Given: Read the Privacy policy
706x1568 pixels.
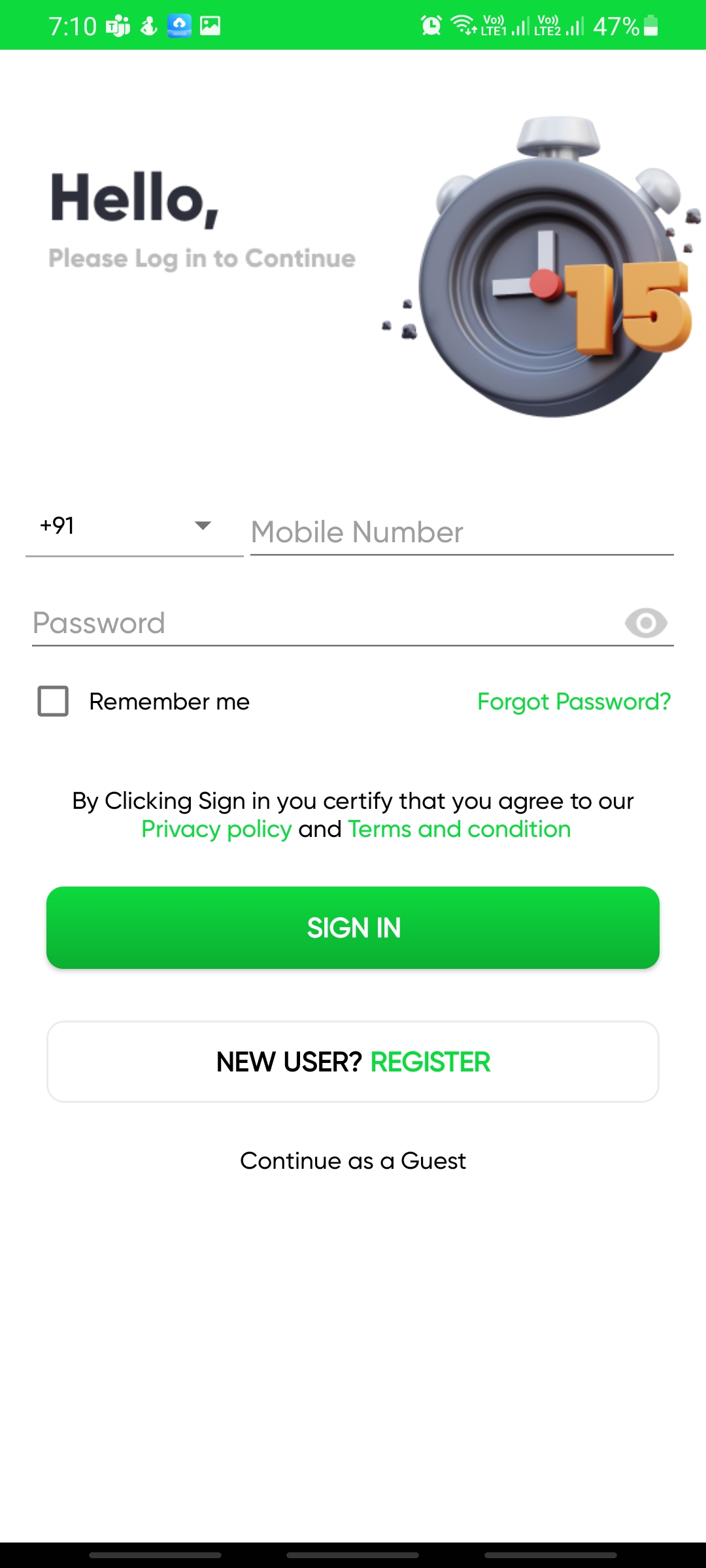Looking at the screenshot, I should pyautogui.click(x=216, y=829).
